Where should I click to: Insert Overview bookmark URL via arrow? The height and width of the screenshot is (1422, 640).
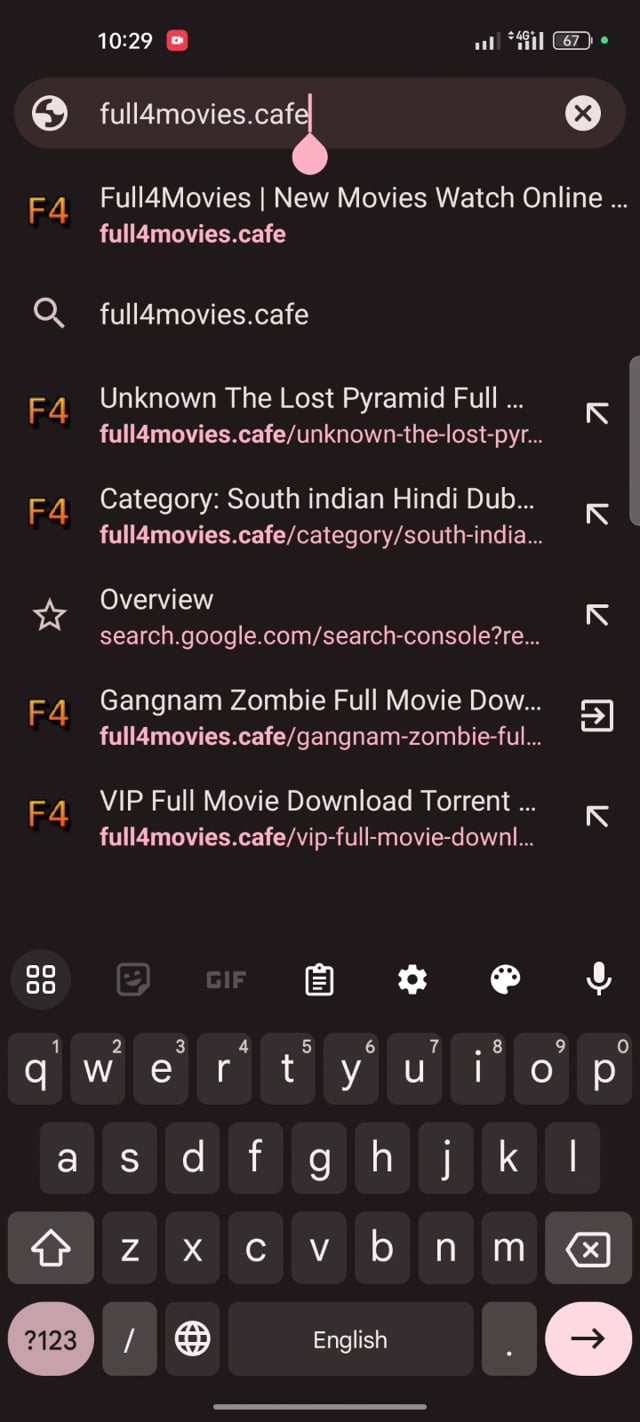pyautogui.click(x=597, y=615)
